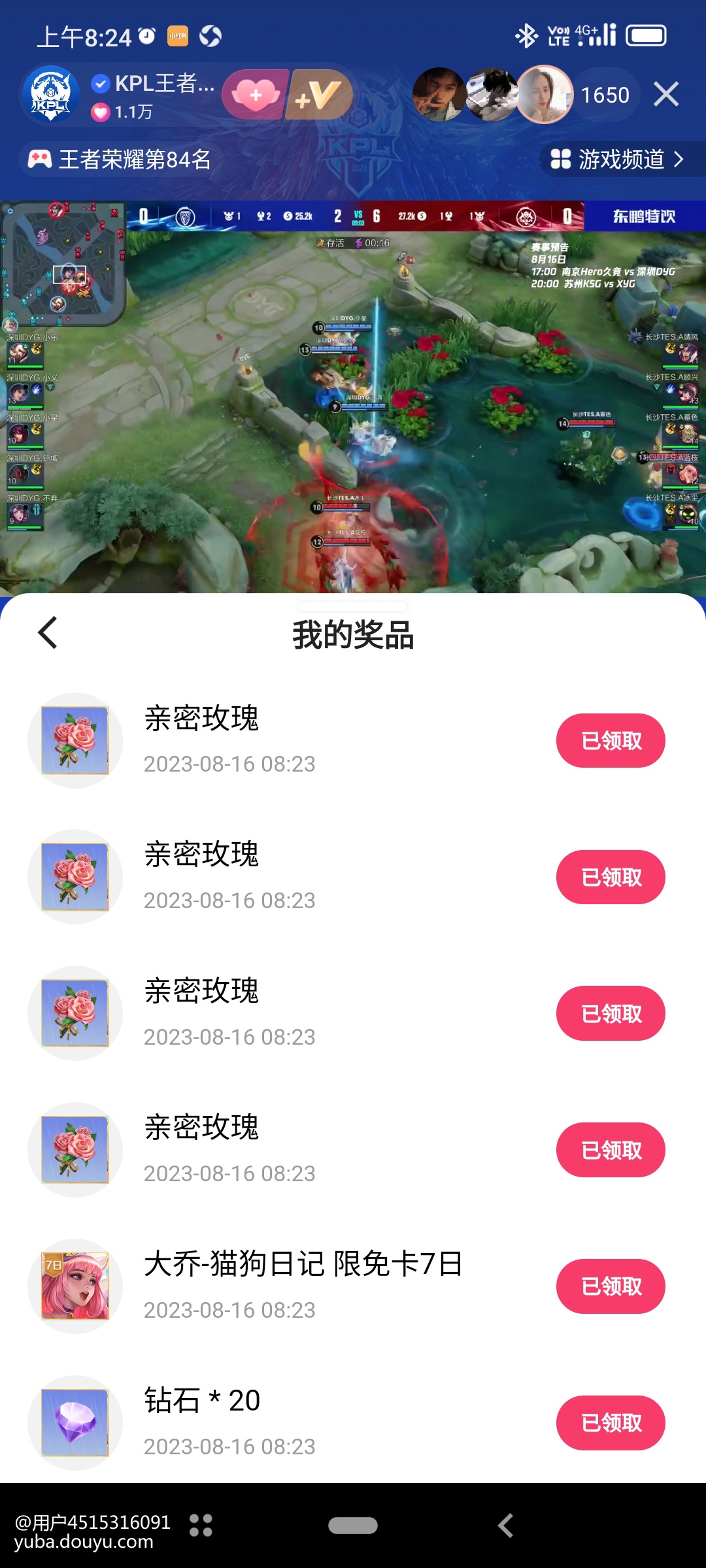The height and width of the screenshot is (1568, 706).
Task: Go back from the 我的奖品 panel
Action: click(48, 632)
